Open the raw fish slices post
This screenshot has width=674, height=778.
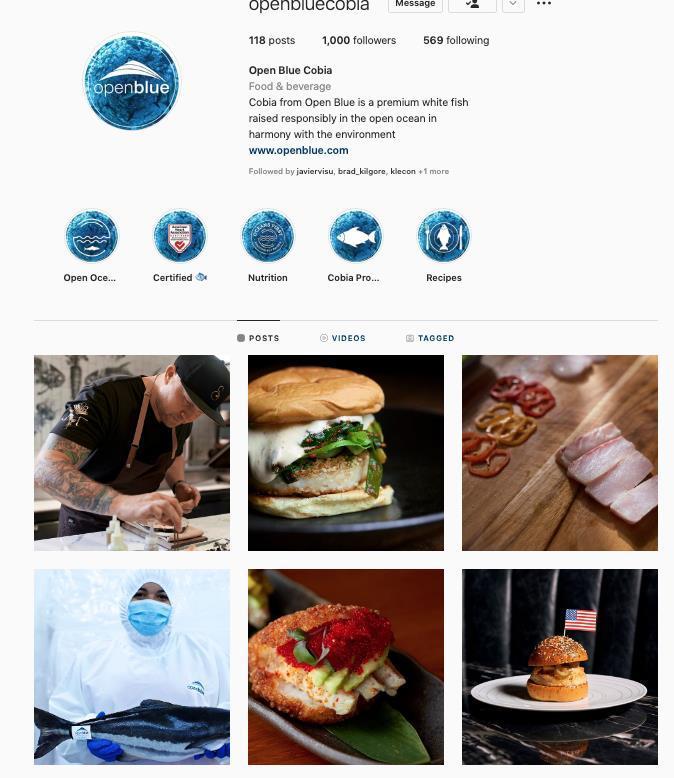click(560, 453)
